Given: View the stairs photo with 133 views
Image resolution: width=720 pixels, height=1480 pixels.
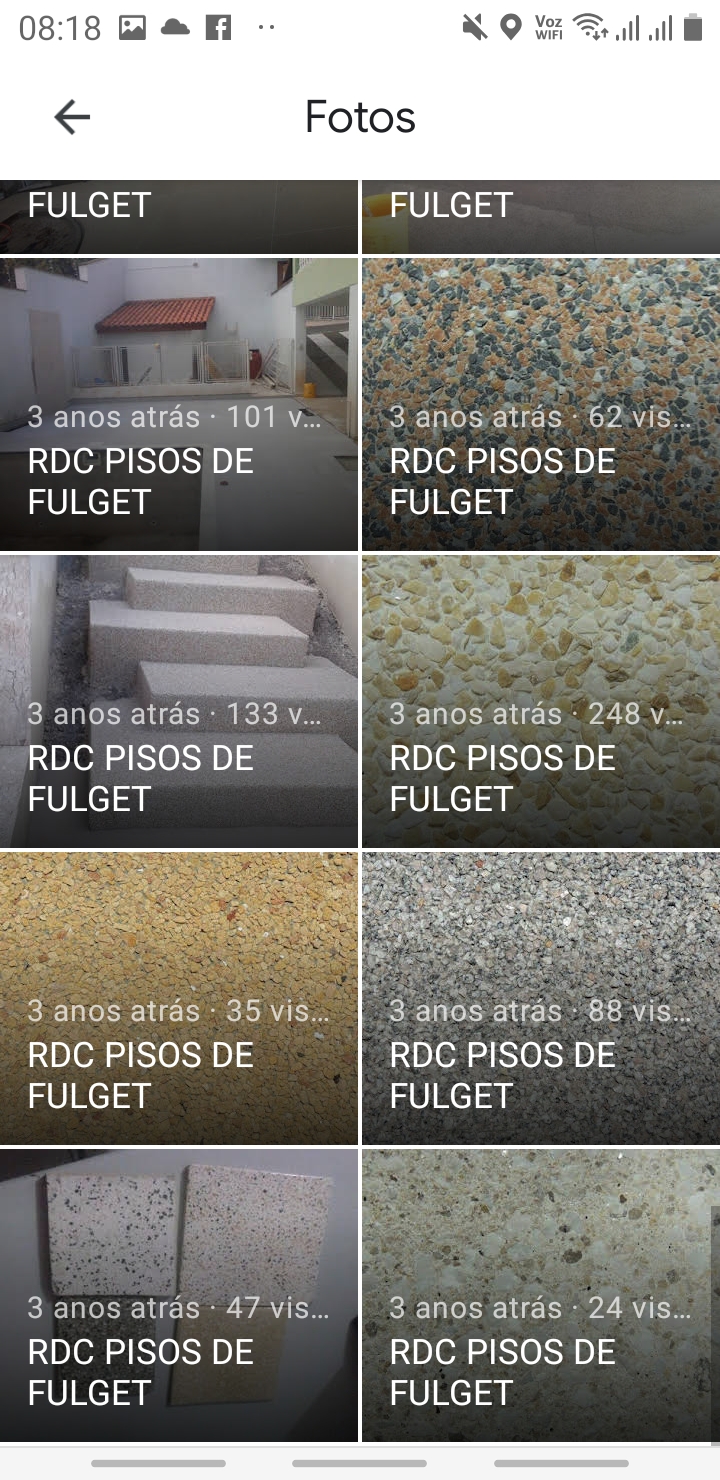Looking at the screenshot, I should pos(178,701).
